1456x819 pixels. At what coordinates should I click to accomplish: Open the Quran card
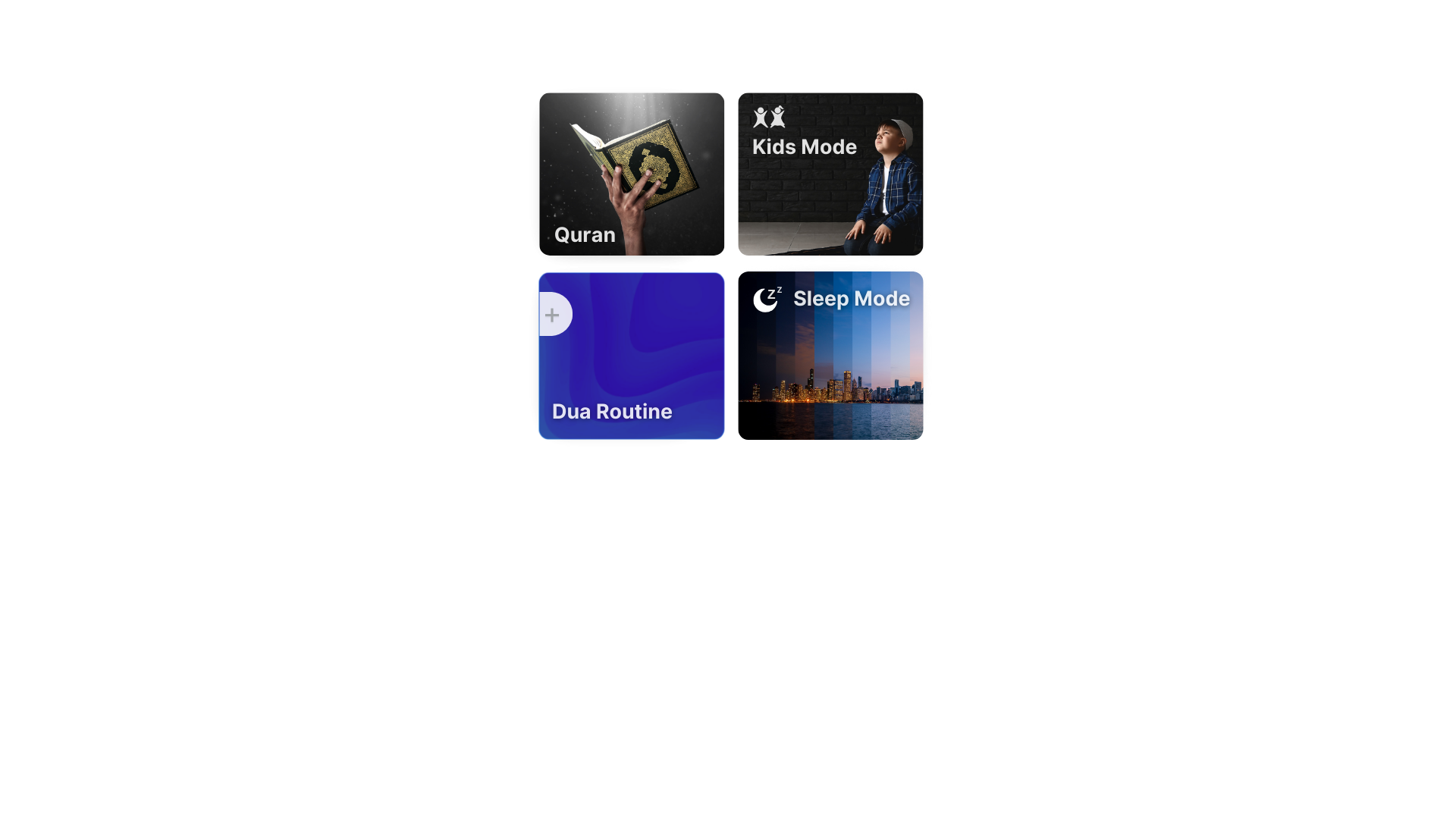click(x=631, y=174)
